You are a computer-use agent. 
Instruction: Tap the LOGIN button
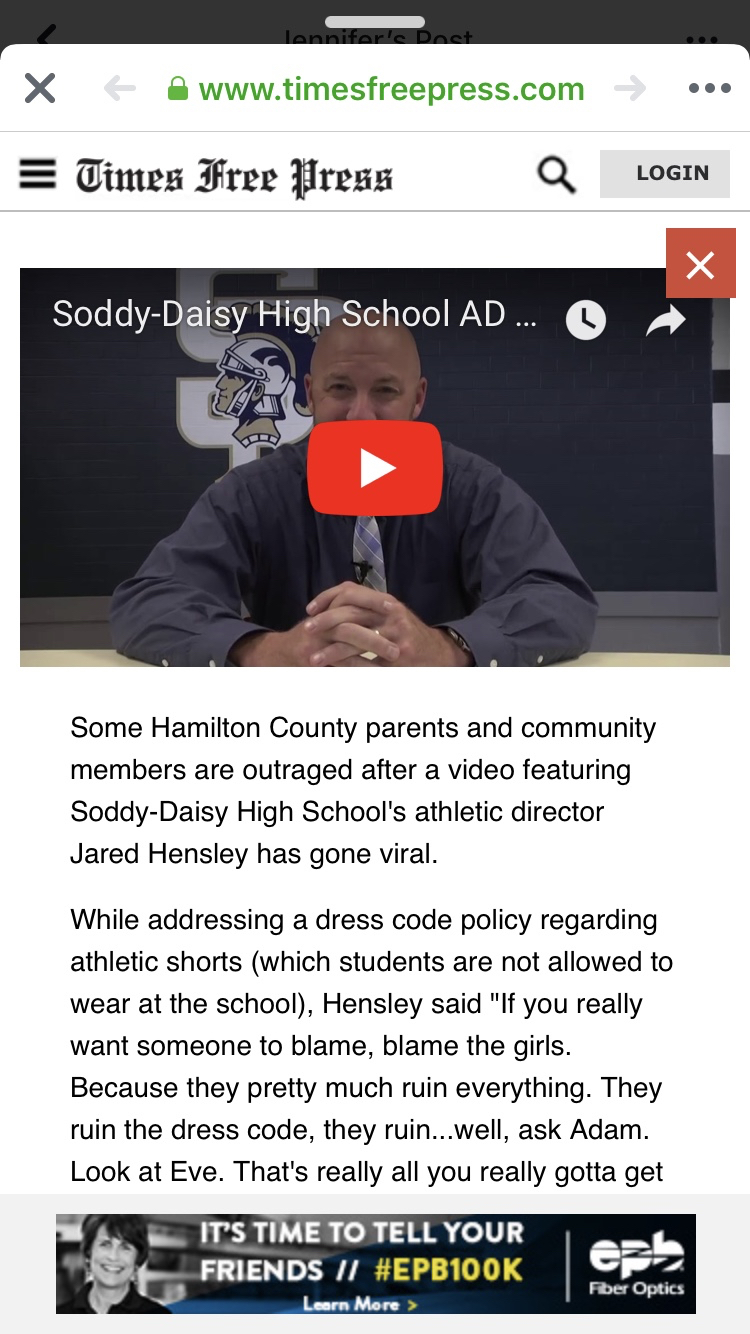pyautogui.click(x=664, y=174)
